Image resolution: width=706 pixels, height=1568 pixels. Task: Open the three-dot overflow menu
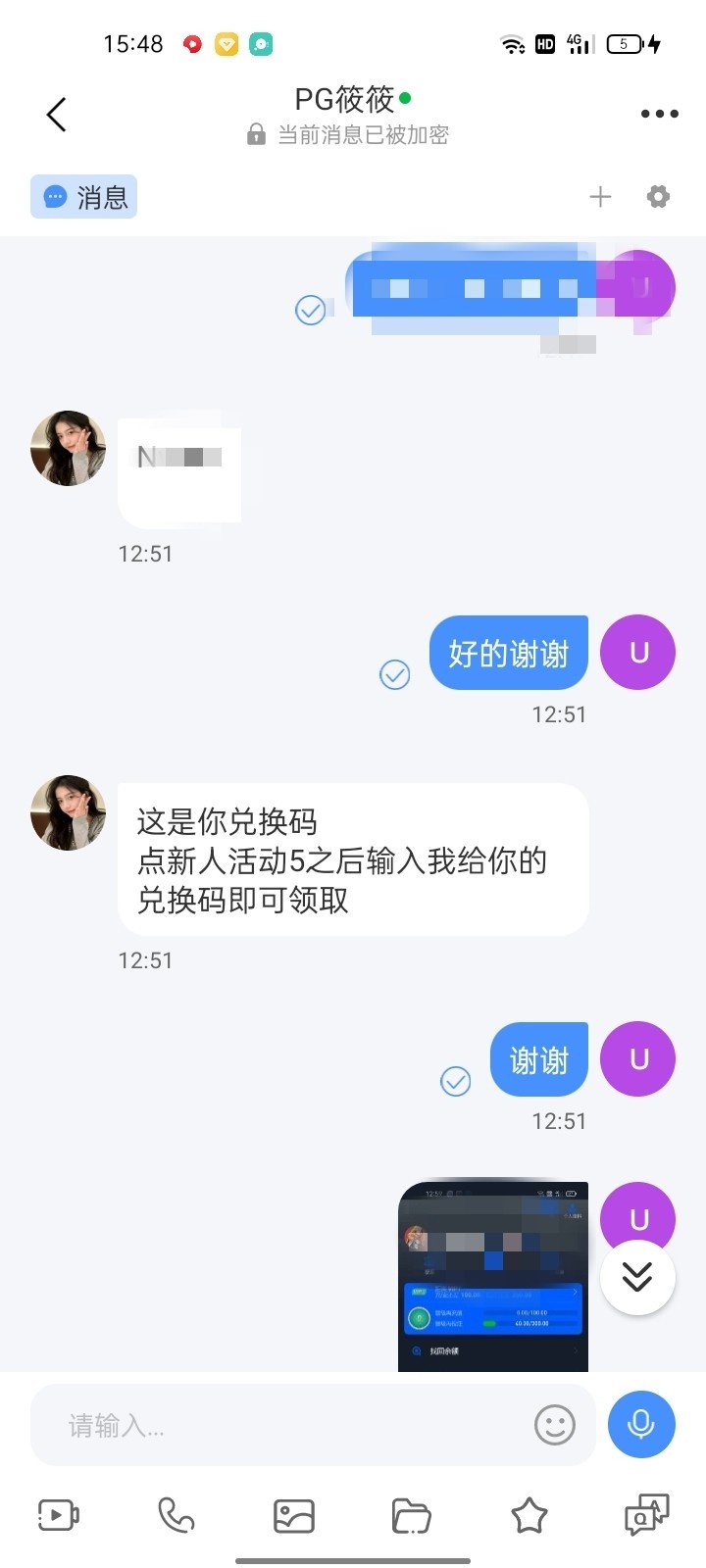[x=659, y=114]
